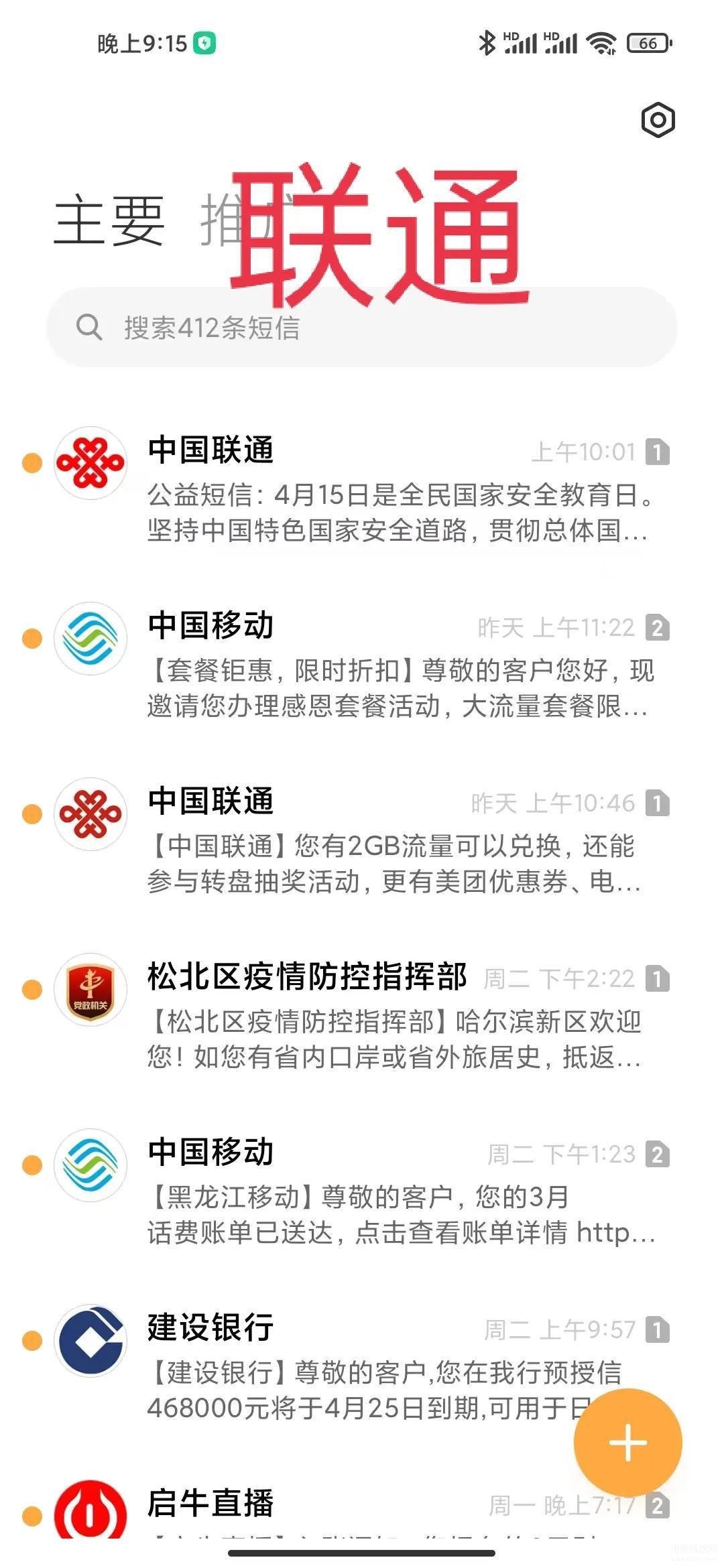
Task: Compose a new message with plus button
Action: point(627,1443)
